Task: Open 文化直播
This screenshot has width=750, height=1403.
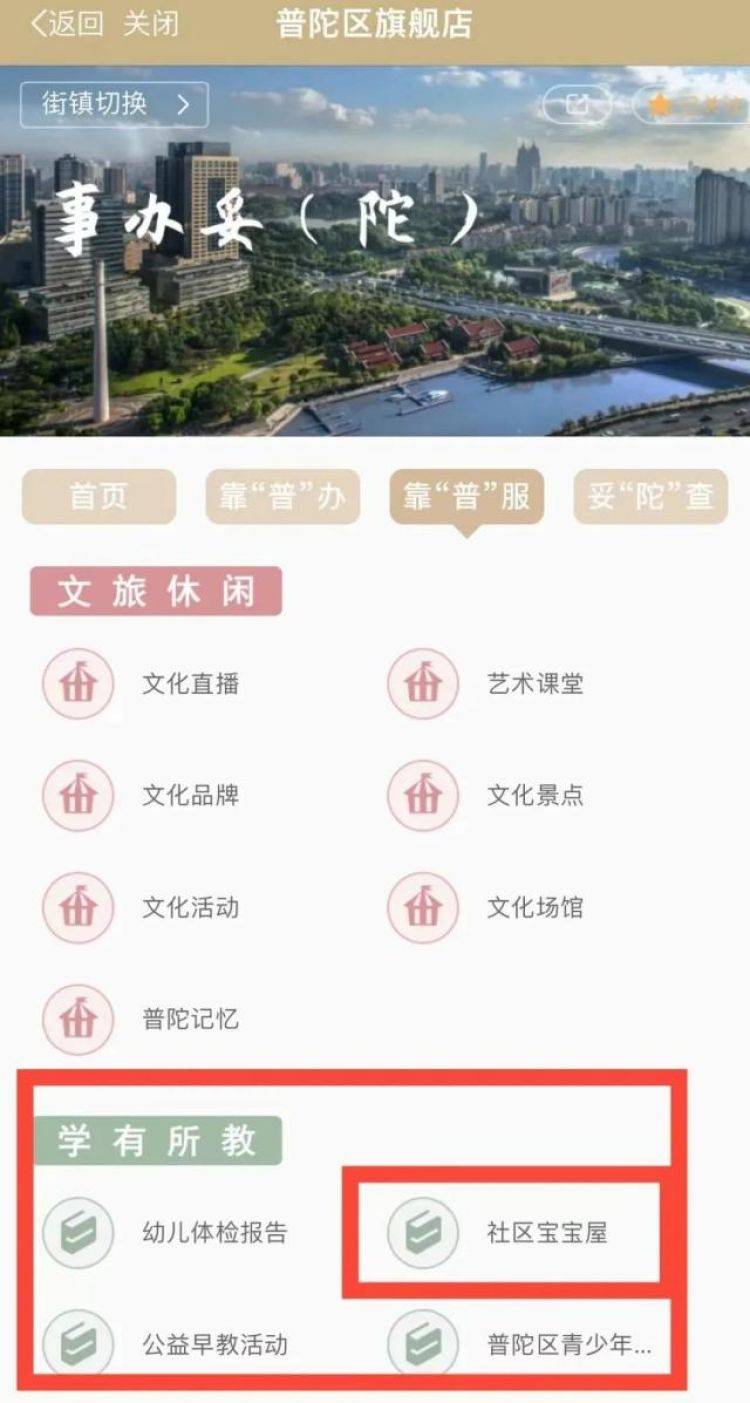Action: tap(189, 684)
